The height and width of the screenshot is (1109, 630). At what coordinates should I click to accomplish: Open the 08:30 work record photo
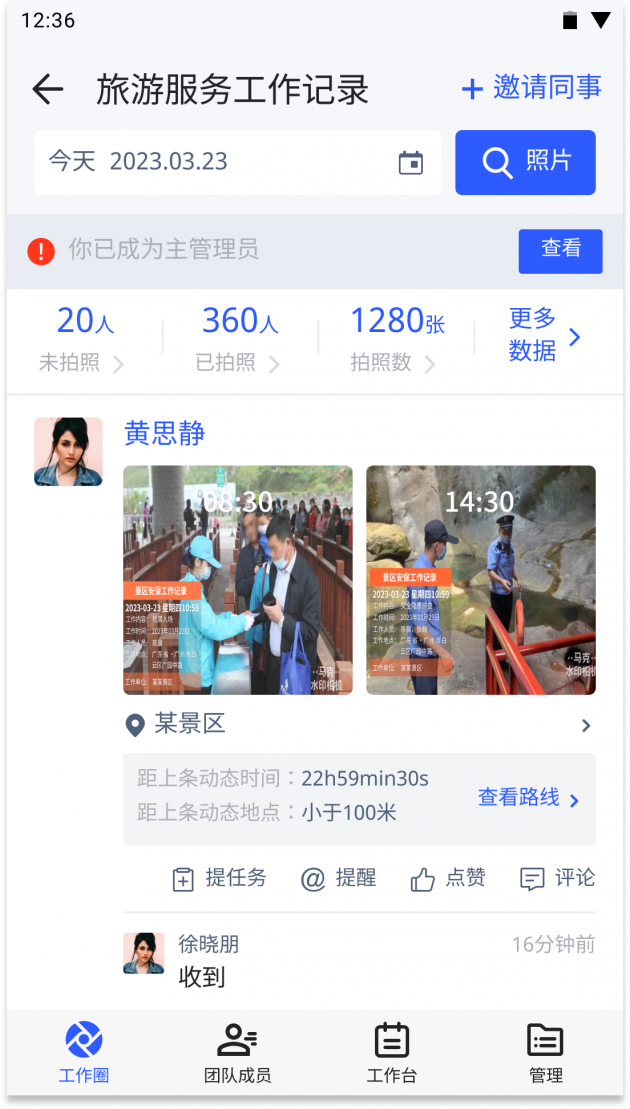[x=238, y=580]
